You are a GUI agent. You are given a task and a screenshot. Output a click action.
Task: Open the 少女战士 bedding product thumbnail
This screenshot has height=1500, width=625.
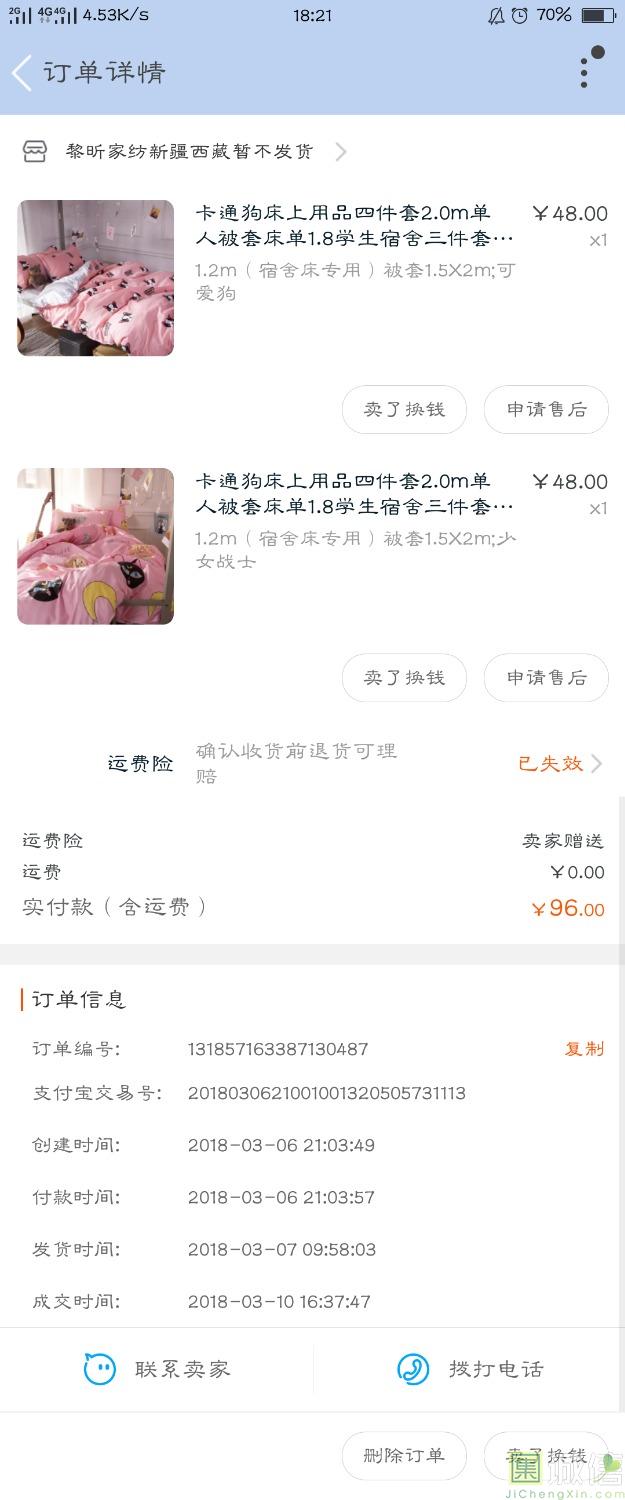click(96, 546)
